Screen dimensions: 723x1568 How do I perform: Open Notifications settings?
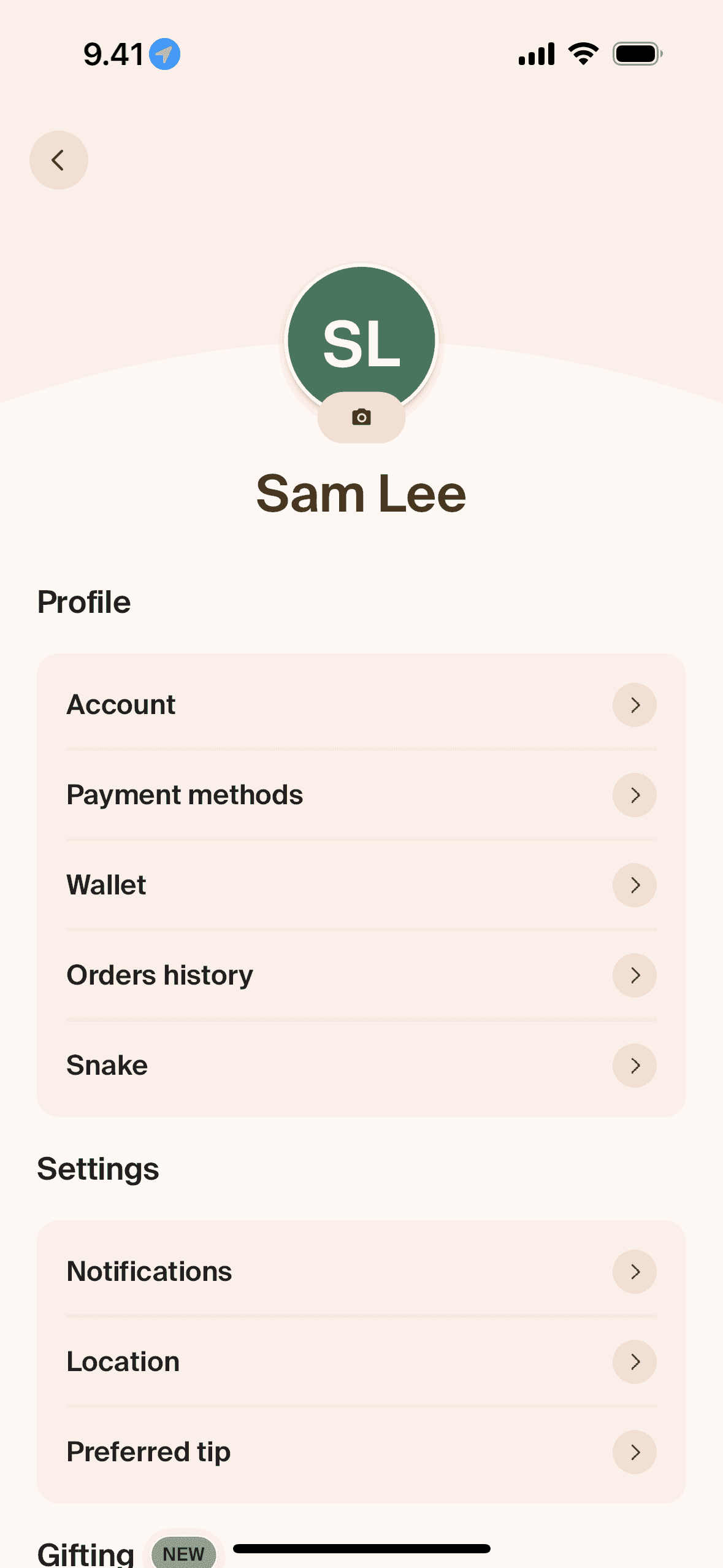click(x=361, y=1271)
